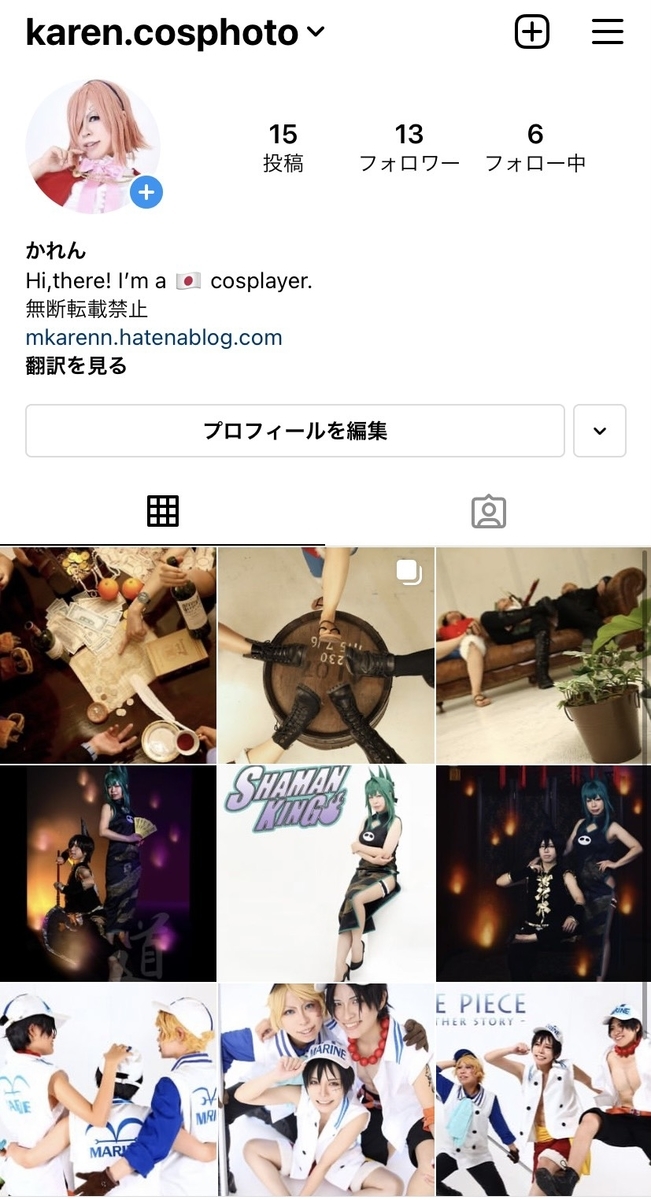Open the mkarenn.hatenablog.com link
The width and height of the screenshot is (651, 1200).
(x=154, y=337)
